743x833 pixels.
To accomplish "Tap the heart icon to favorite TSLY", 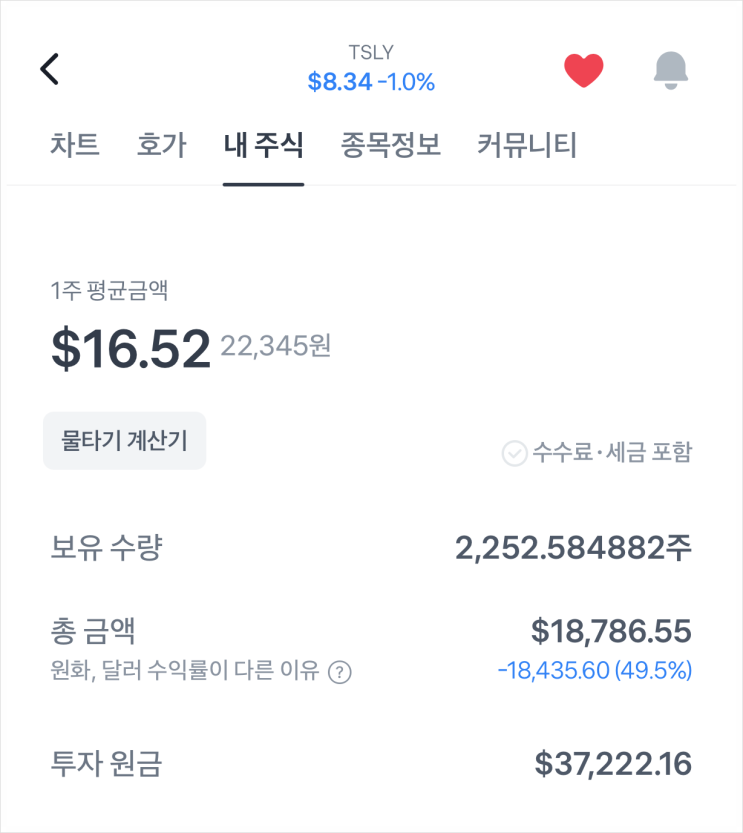I will pyautogui.click(x=584, y=70).
